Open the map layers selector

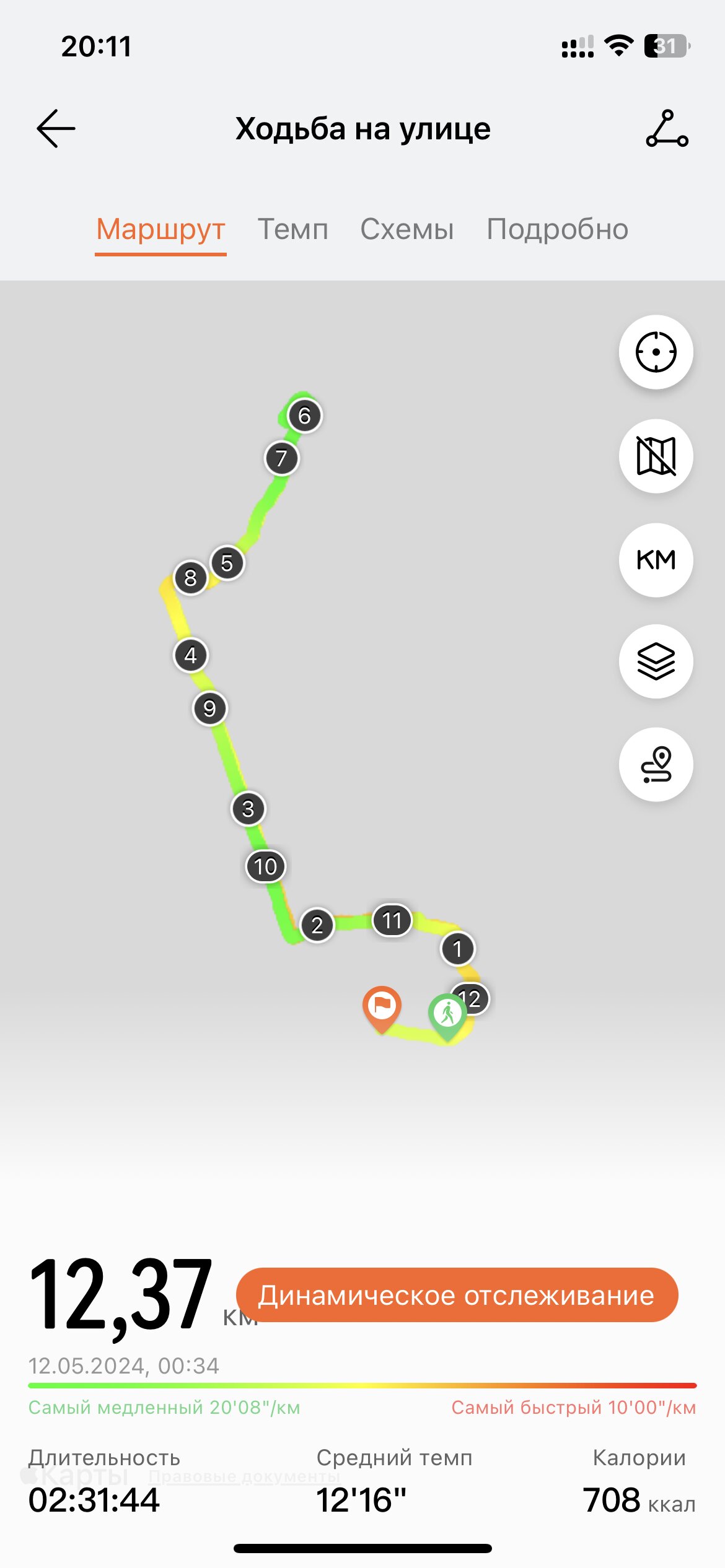coord(656,661)
